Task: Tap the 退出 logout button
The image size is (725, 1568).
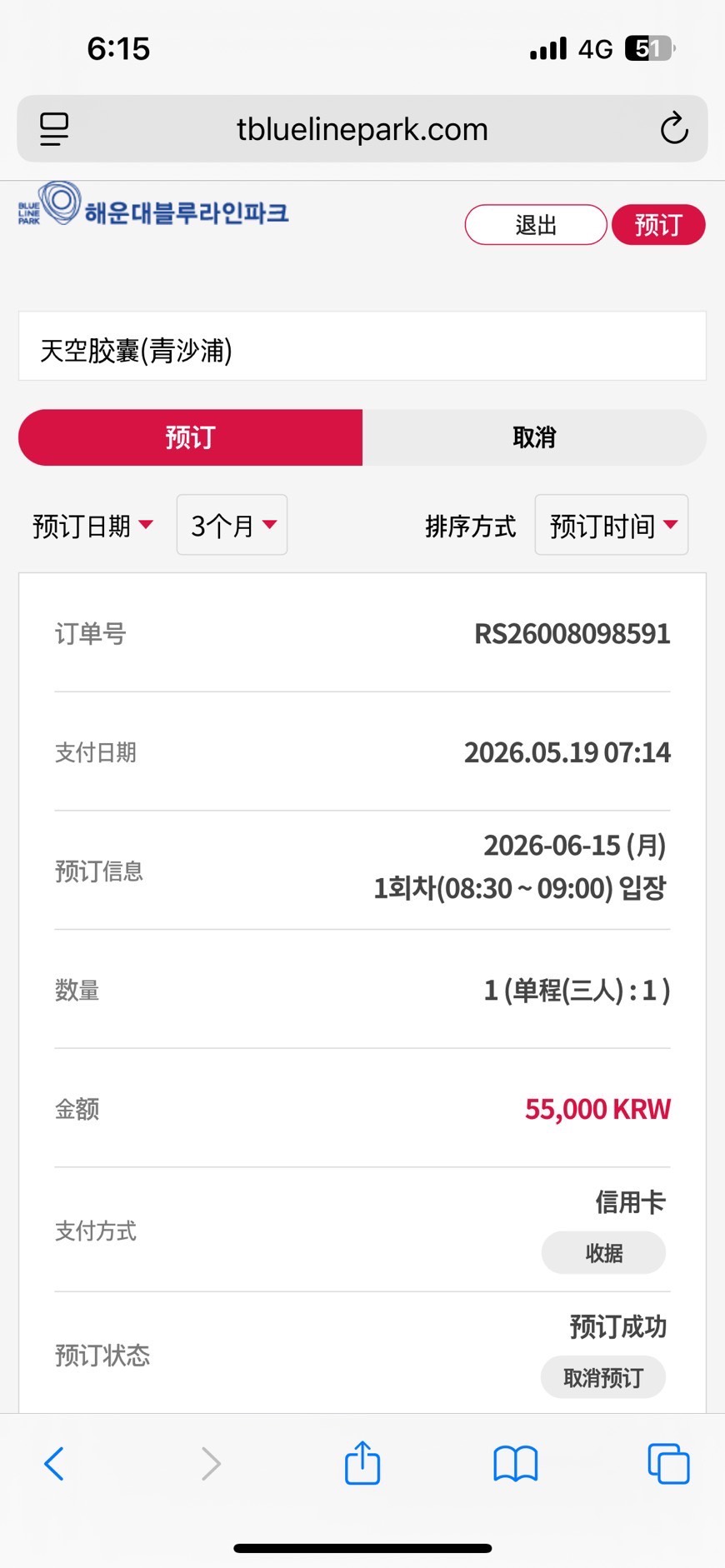Action: pyautogui.click(x=536, y=225)
